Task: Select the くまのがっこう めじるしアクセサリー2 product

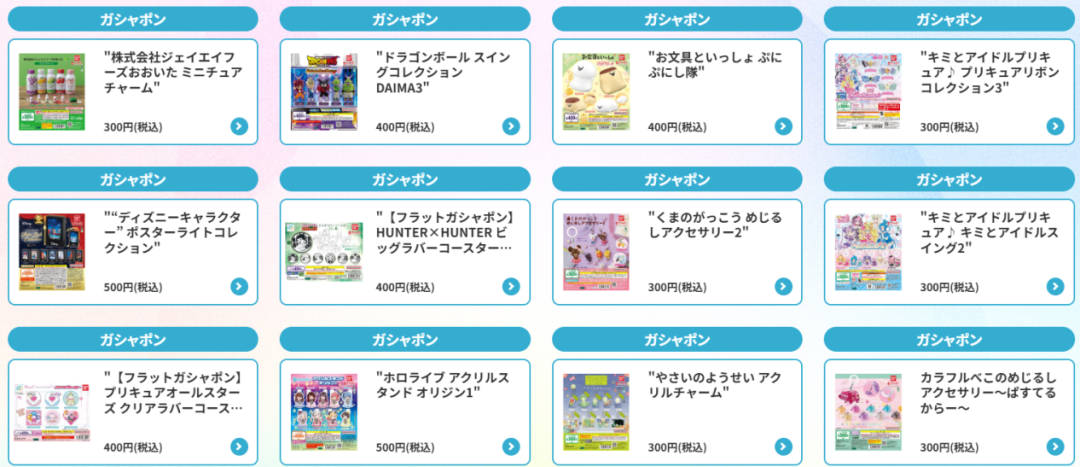Action: (677, 252)
